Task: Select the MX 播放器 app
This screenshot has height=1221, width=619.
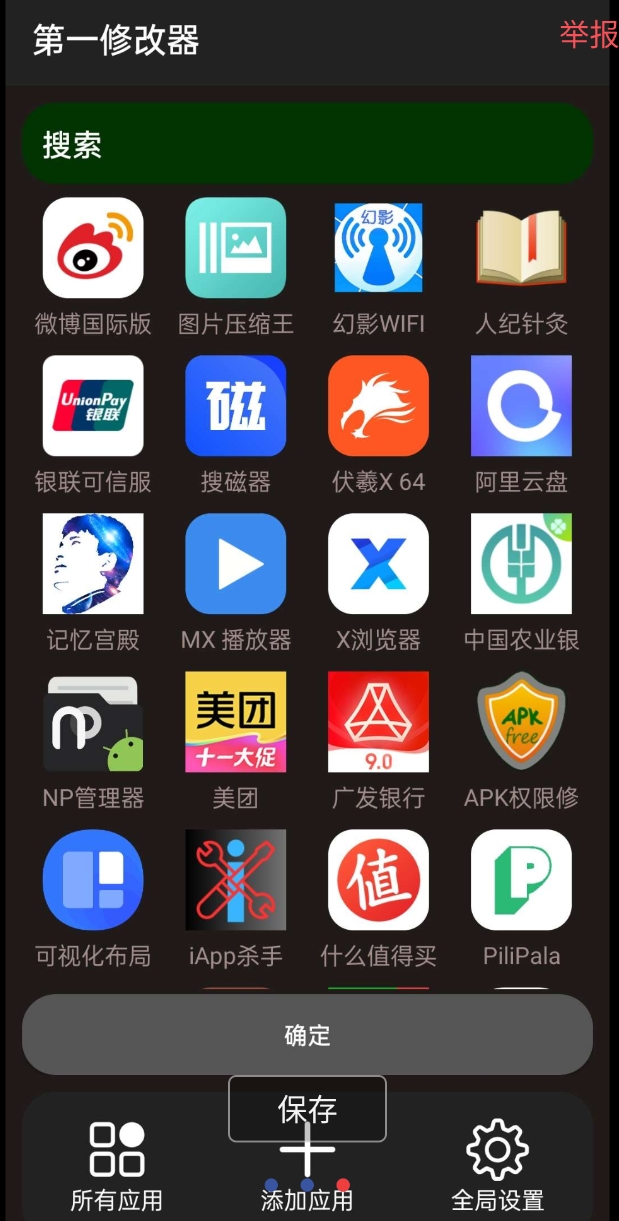Action: 236,564
